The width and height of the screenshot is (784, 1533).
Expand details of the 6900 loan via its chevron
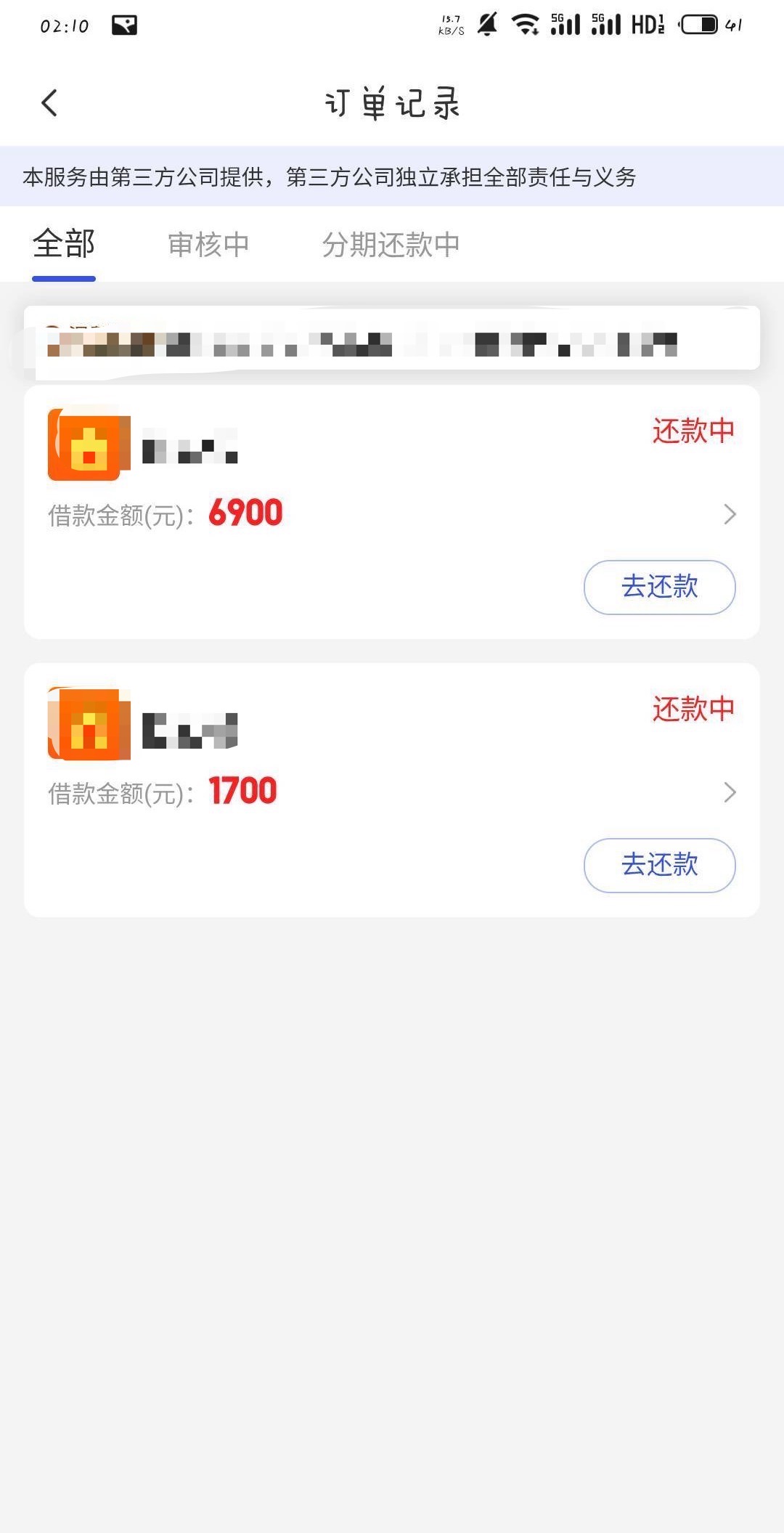tap(730, 515)
